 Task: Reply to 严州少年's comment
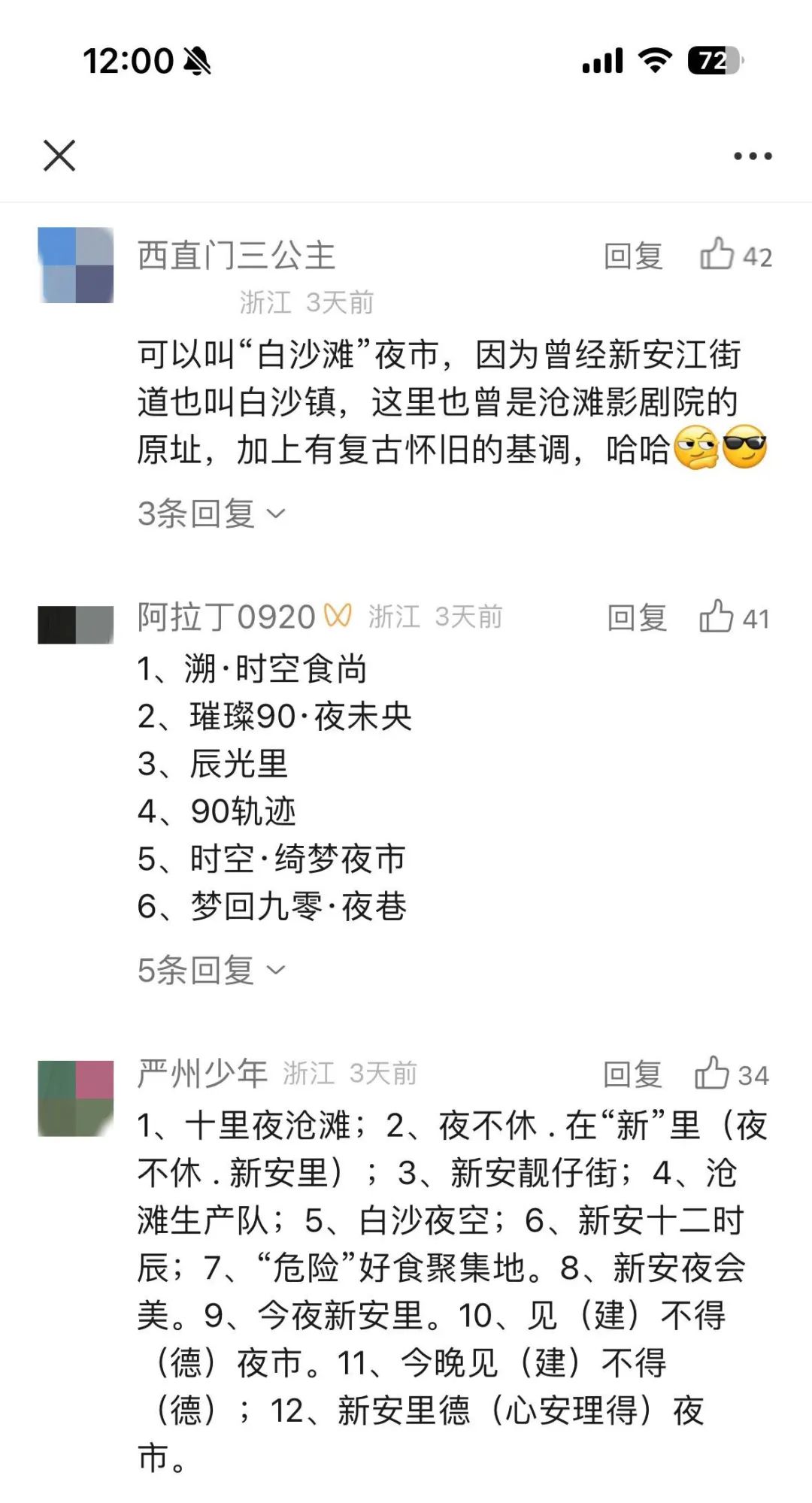[x=632, y=1074]
